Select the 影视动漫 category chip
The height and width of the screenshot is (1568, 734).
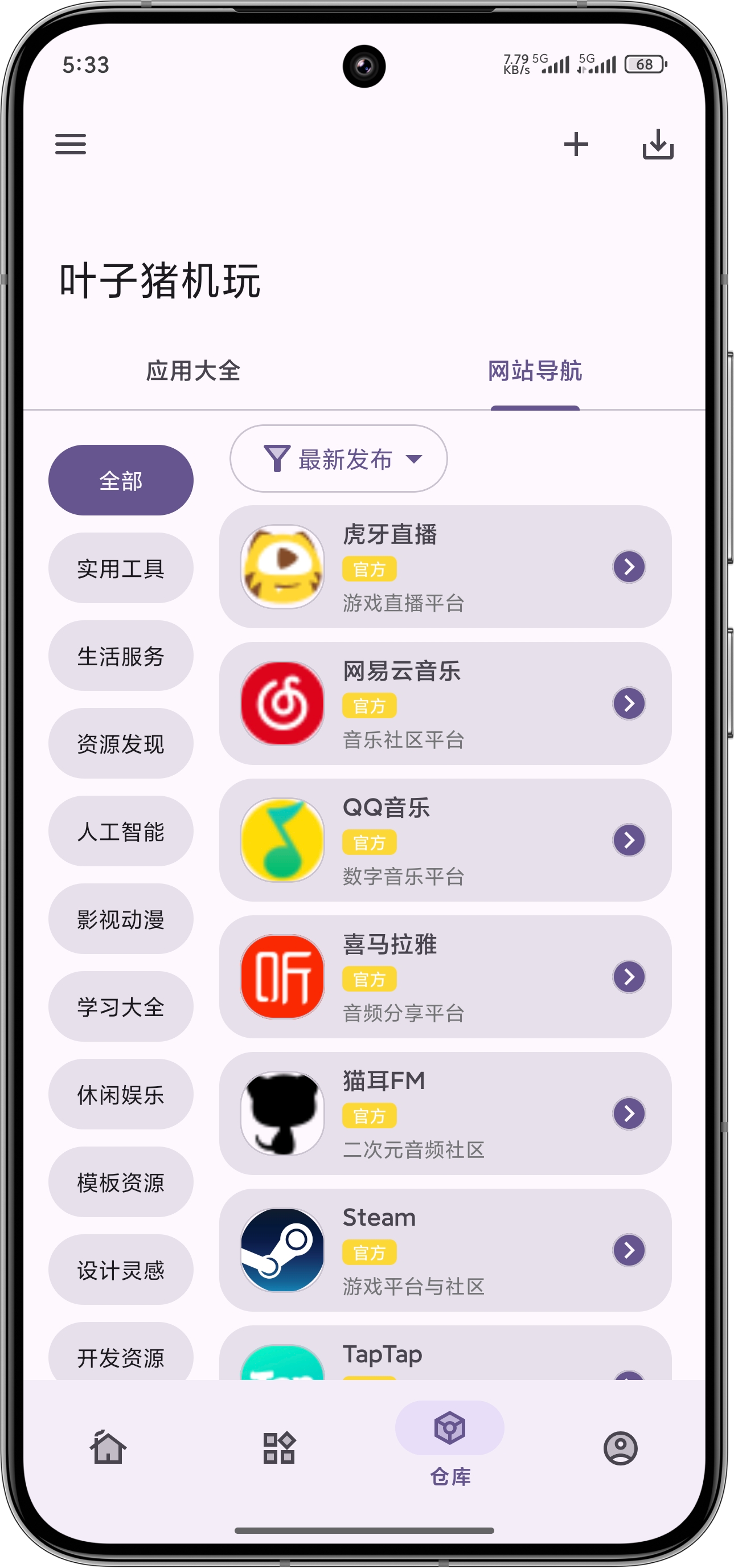click(x=121, y=919)
